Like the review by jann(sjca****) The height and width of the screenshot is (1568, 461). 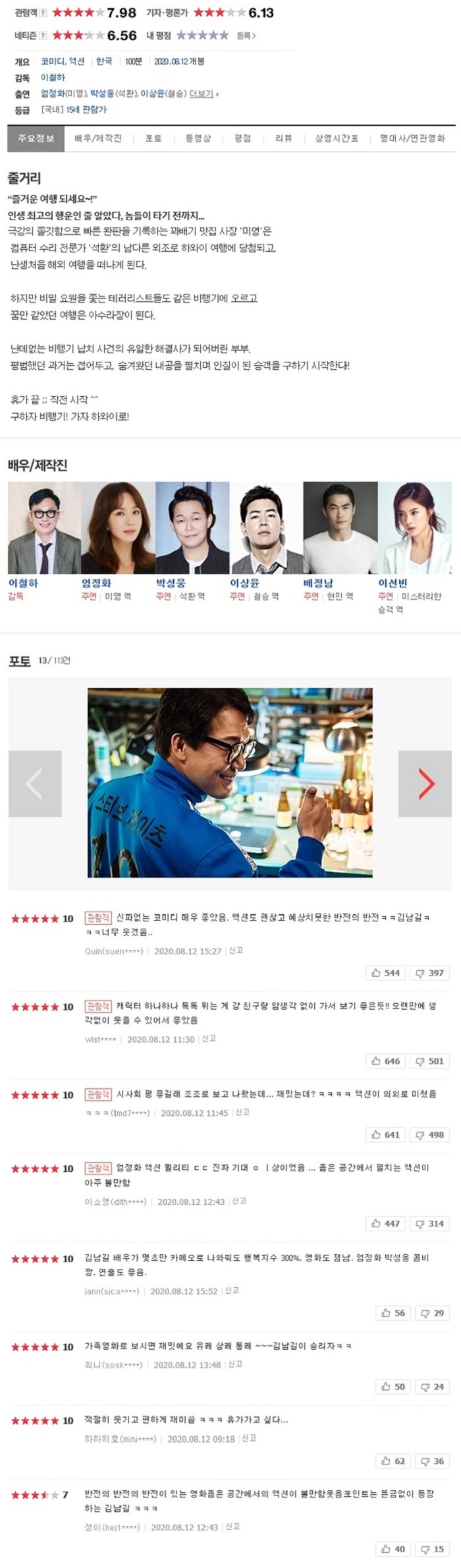pyautogui.click(x=393, y=1313)
